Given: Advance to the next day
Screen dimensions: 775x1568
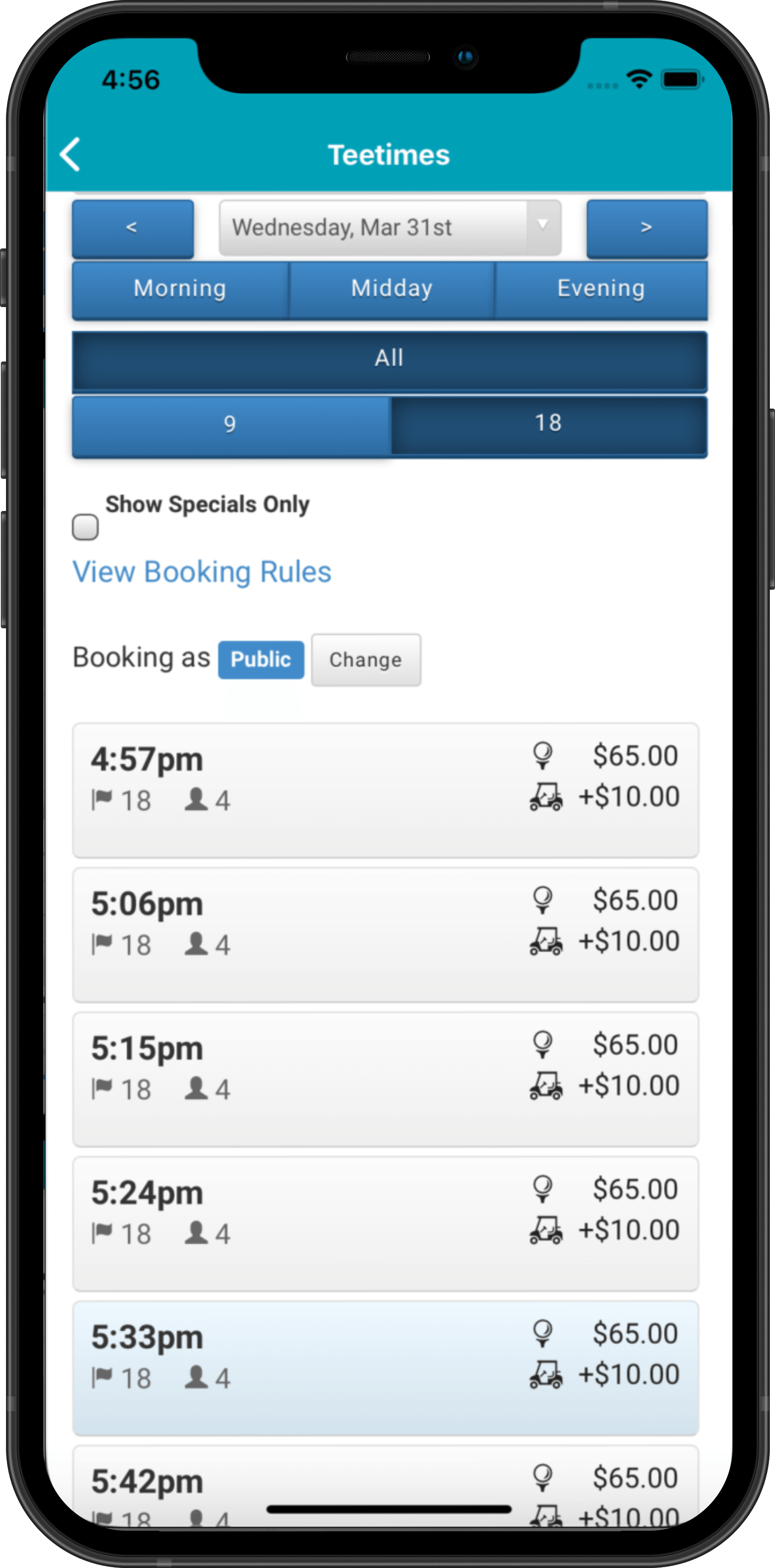Looking at the screenshot, I should click(646, 228).
